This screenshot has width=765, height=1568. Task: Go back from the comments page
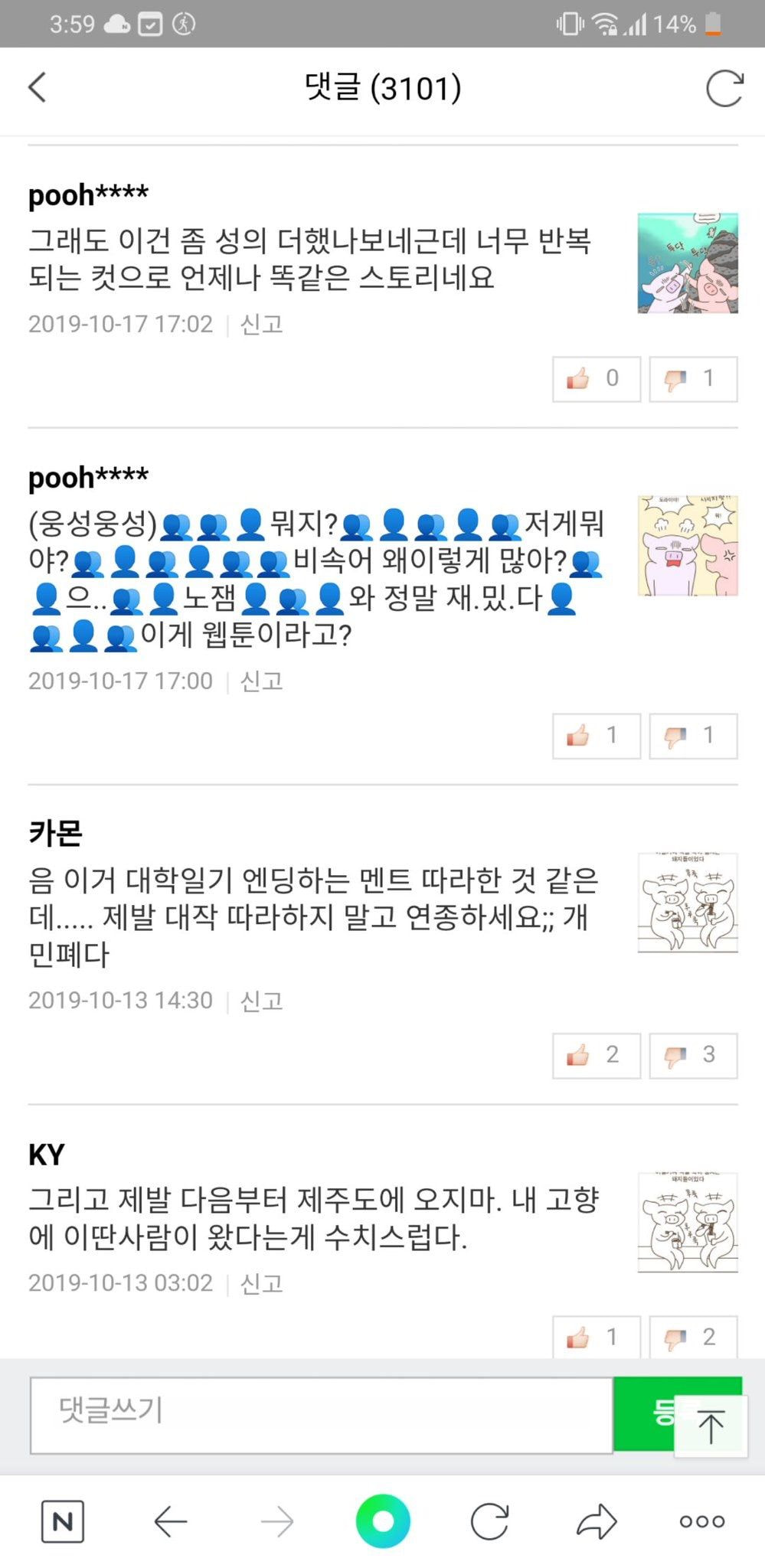tap(38, 87)
